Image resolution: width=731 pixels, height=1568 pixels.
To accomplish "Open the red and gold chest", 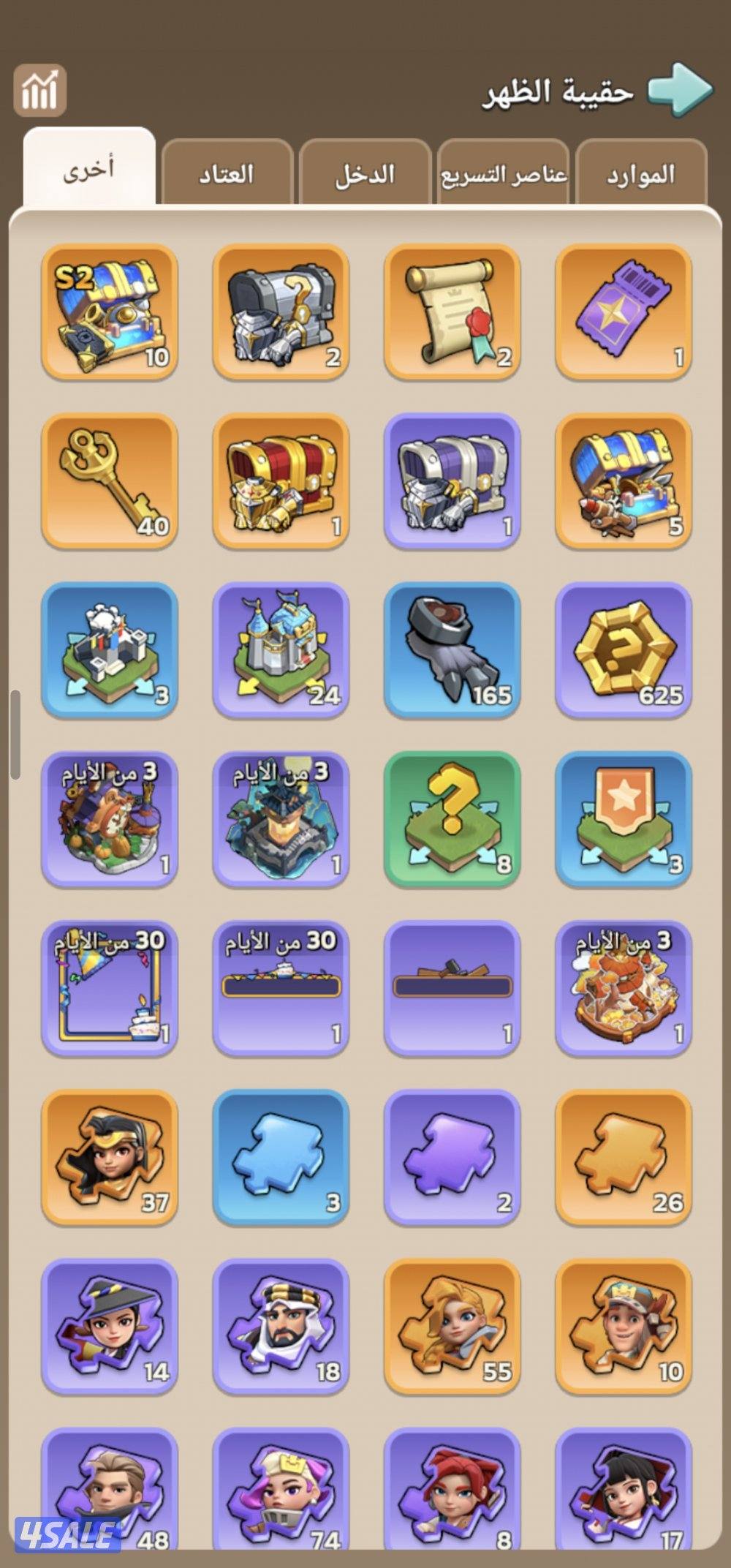I will (281, 480).
